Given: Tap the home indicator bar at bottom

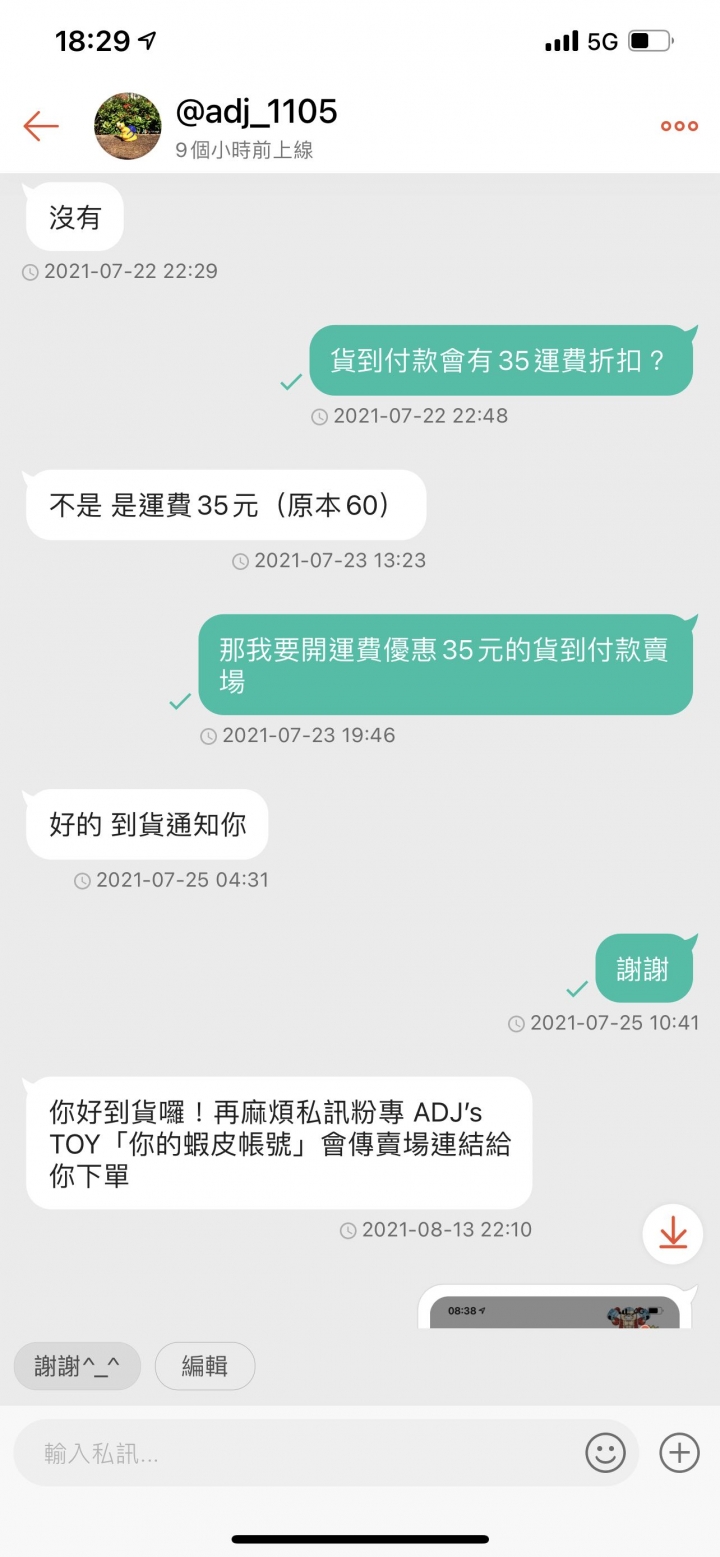Looking at the screenshot, I should tap(360, 1541).
